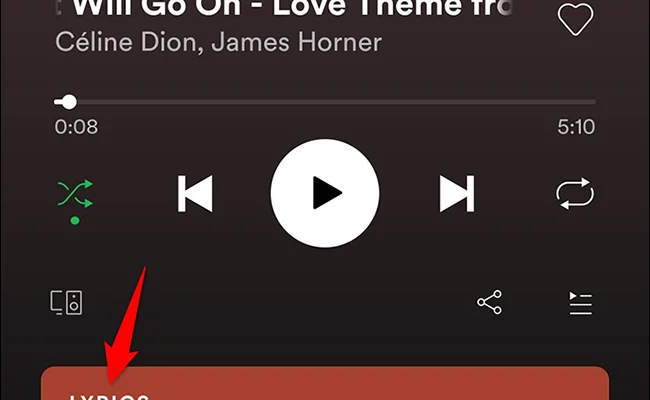The width and height of the screenshot is (650, 400).
Task: Open the play queue
Action: [581, 303]
